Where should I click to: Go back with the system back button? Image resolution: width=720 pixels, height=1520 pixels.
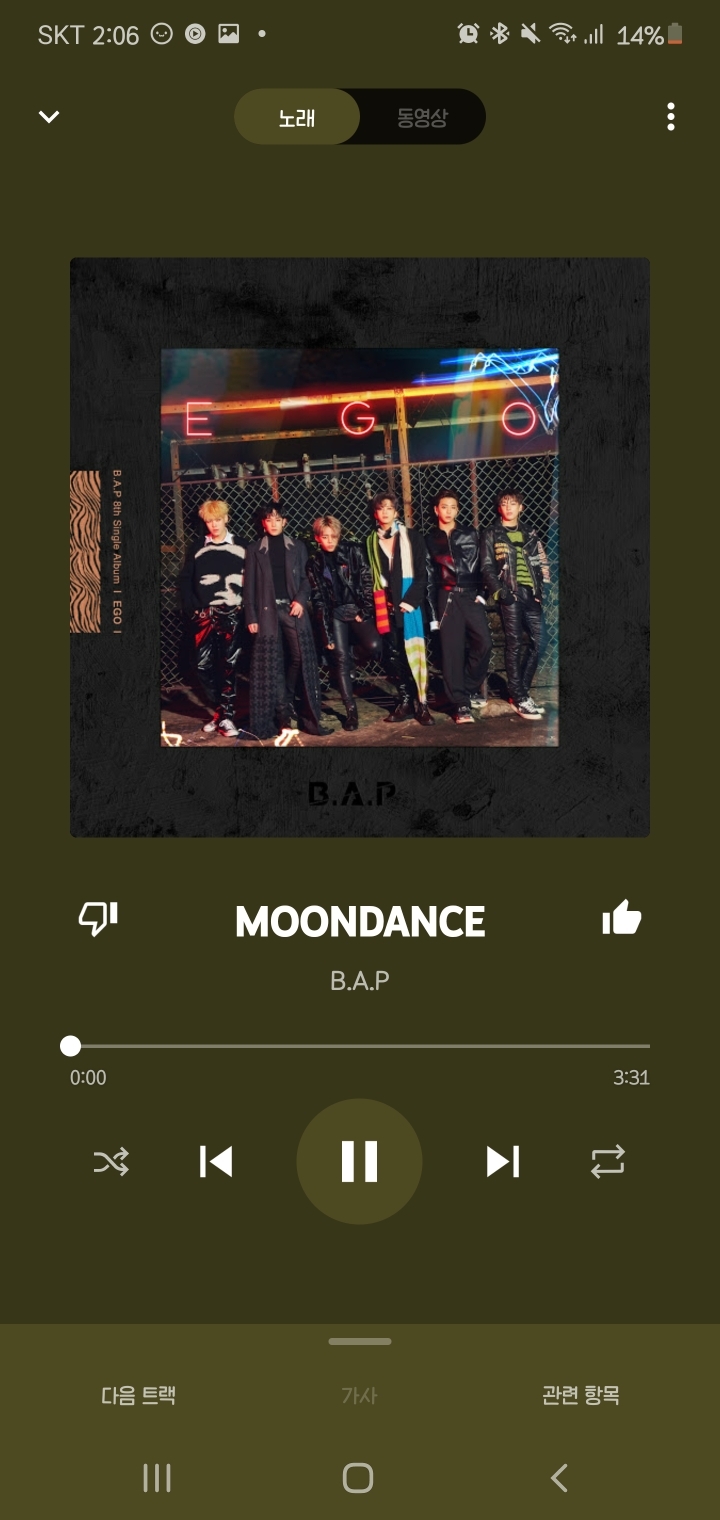[560, 1478]
